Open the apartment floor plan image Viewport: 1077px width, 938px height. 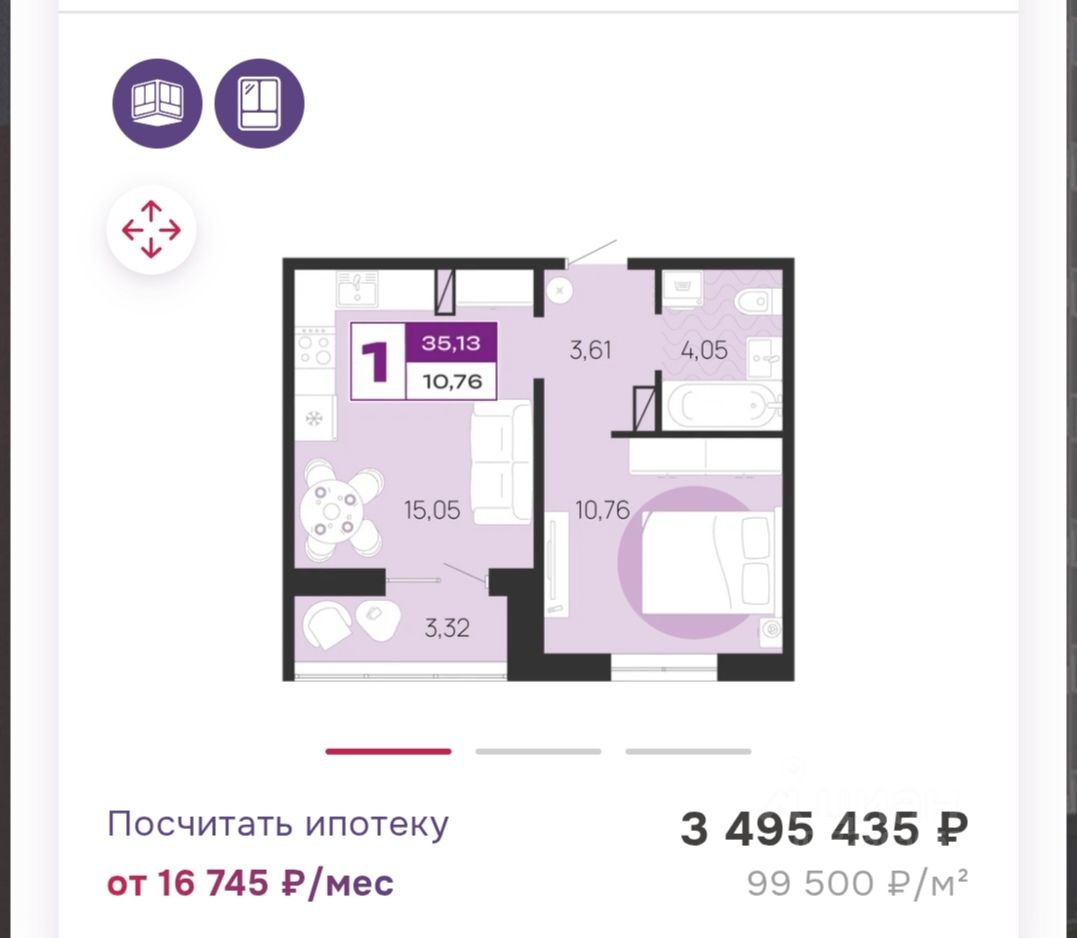click(x=538, y=470)
